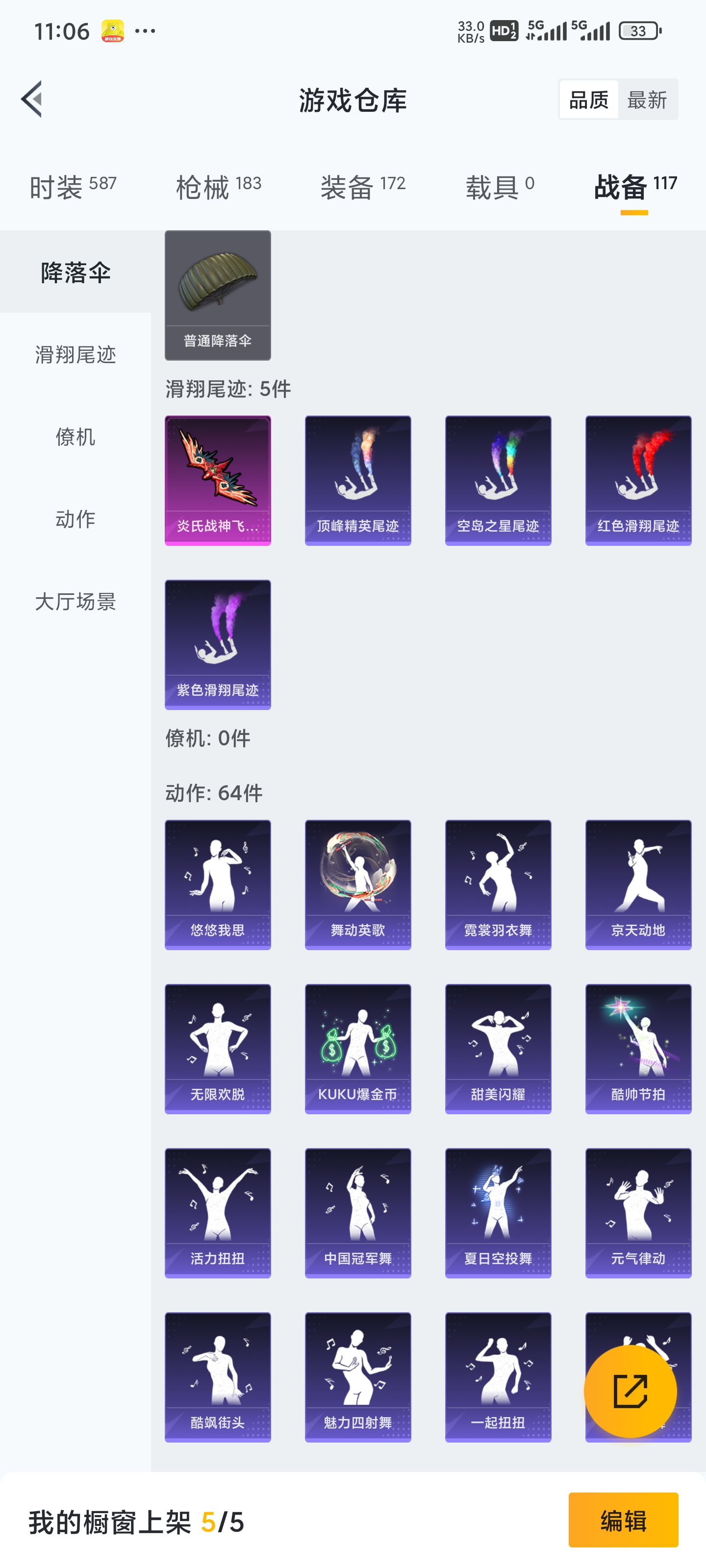The height and width of the screenshot is (1568, 706).
Task: Switch to the 枪械 tab
Action: point(218,186)
